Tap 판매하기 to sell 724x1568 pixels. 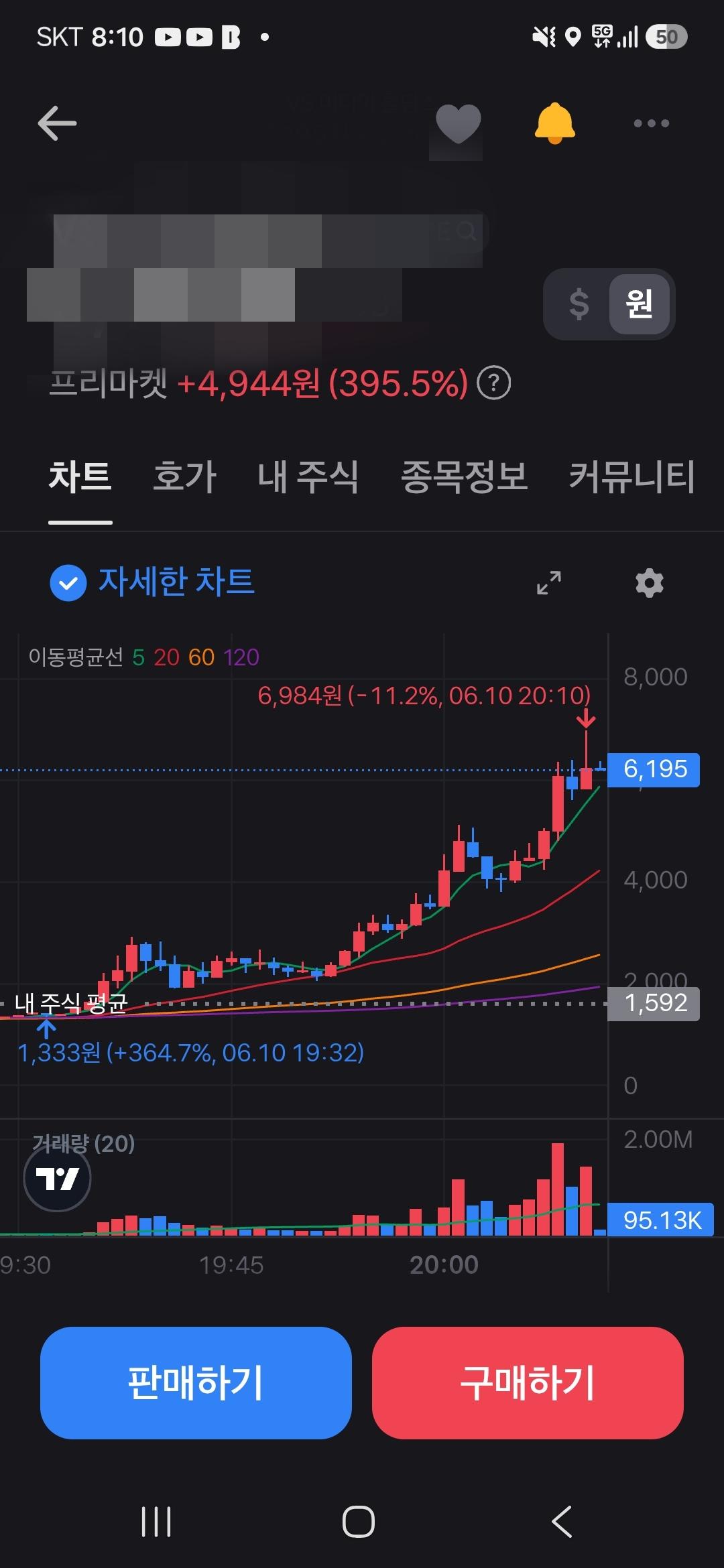click(196, 1382)
